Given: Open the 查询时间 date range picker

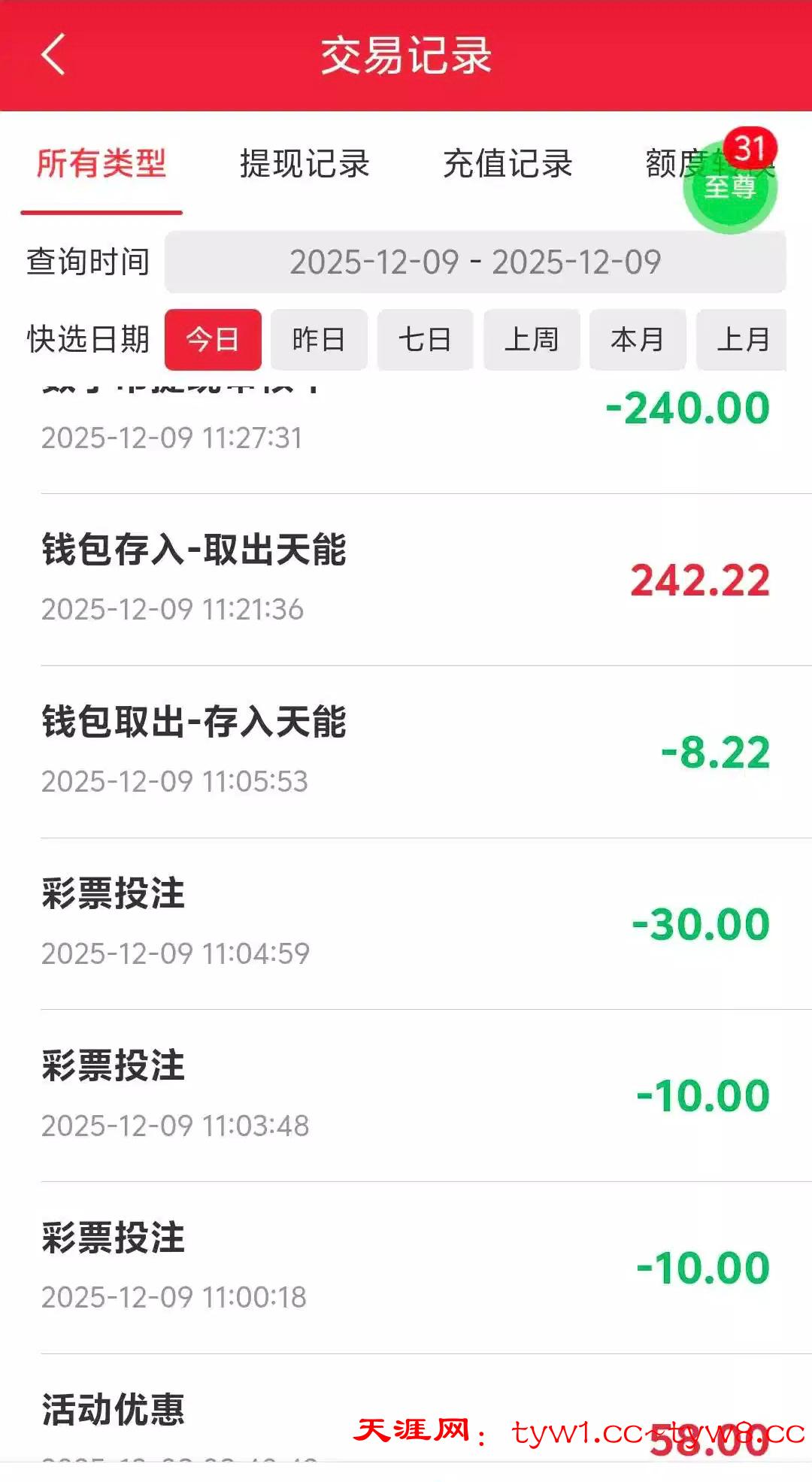Looking at the screenshot, I should click(x=475, y=262).
